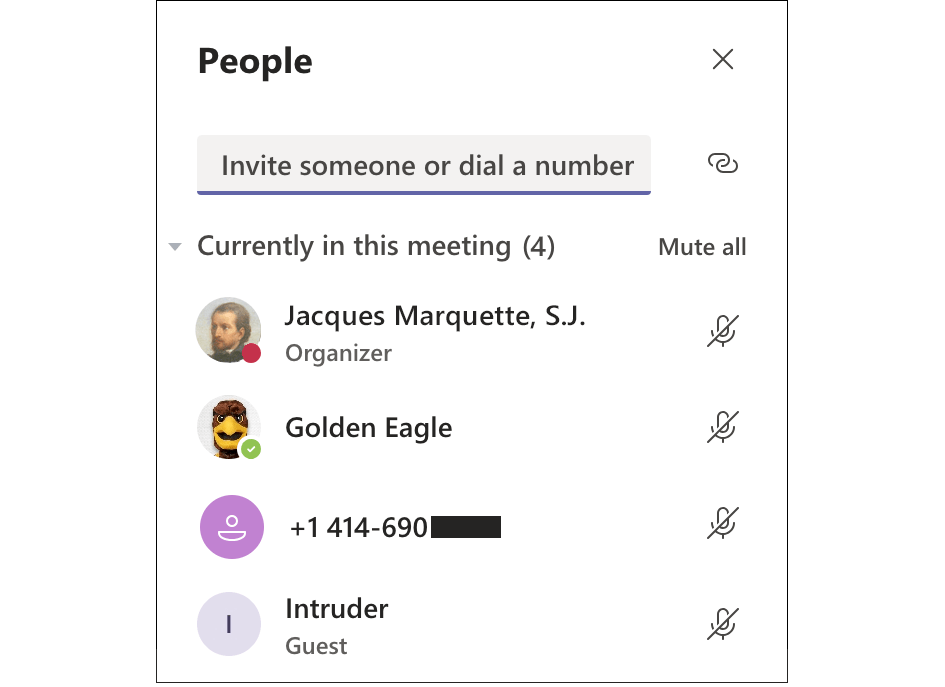Close the People panel
Screen dimensions: 945x687
pyautogui.click(x=722, y=60)
